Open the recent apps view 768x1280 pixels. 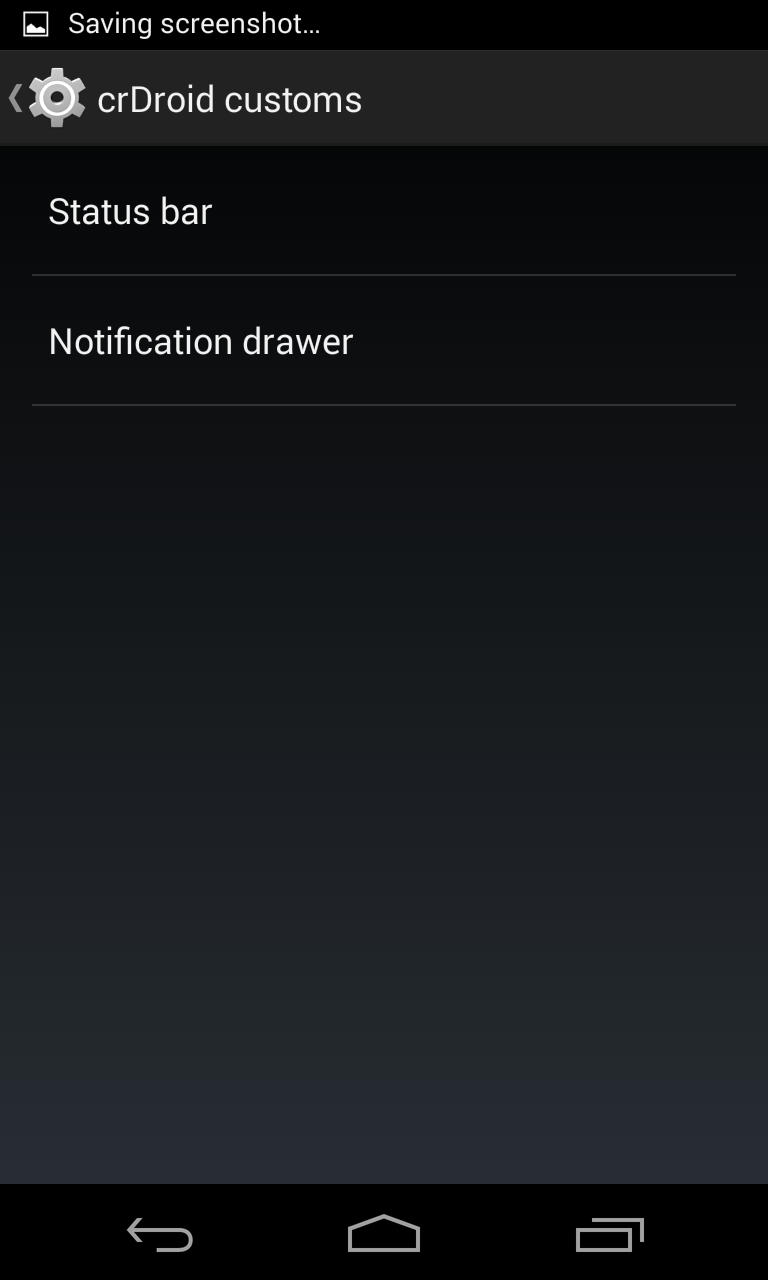(609, 1234)
